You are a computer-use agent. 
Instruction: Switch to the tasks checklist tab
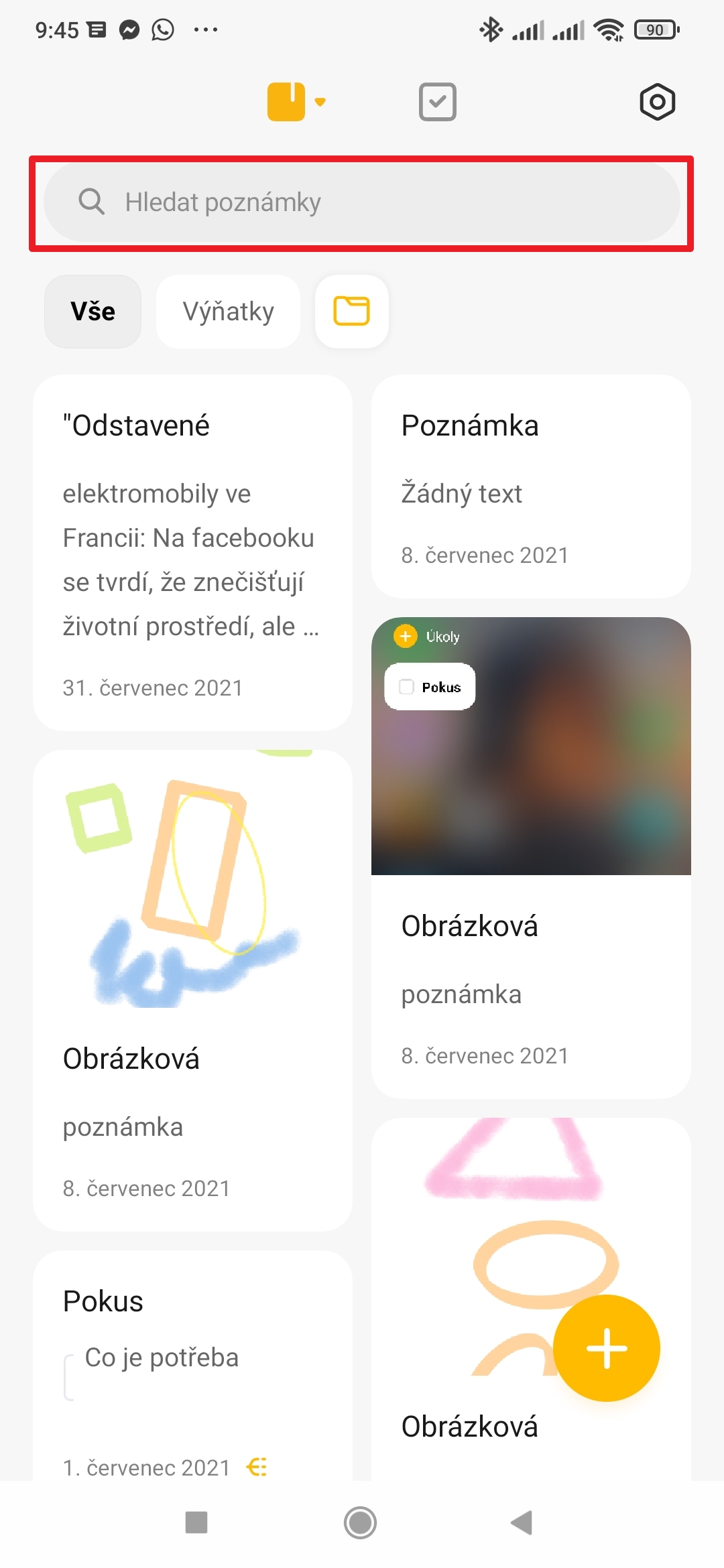tap(437, 102)
